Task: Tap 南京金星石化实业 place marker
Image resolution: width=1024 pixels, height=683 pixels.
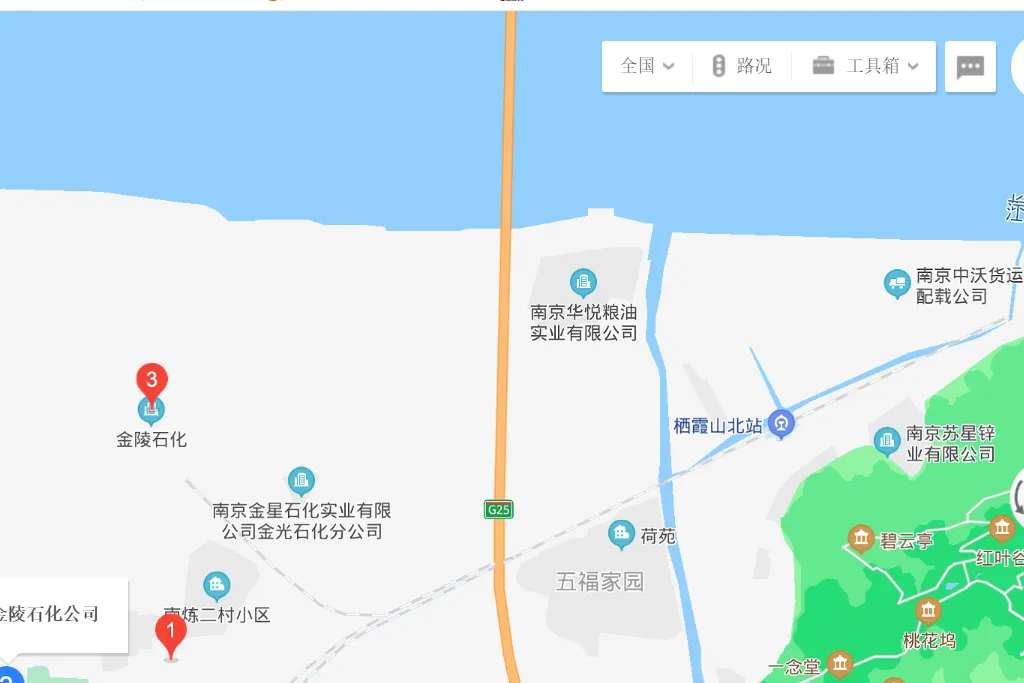Action: pos(301,481)
